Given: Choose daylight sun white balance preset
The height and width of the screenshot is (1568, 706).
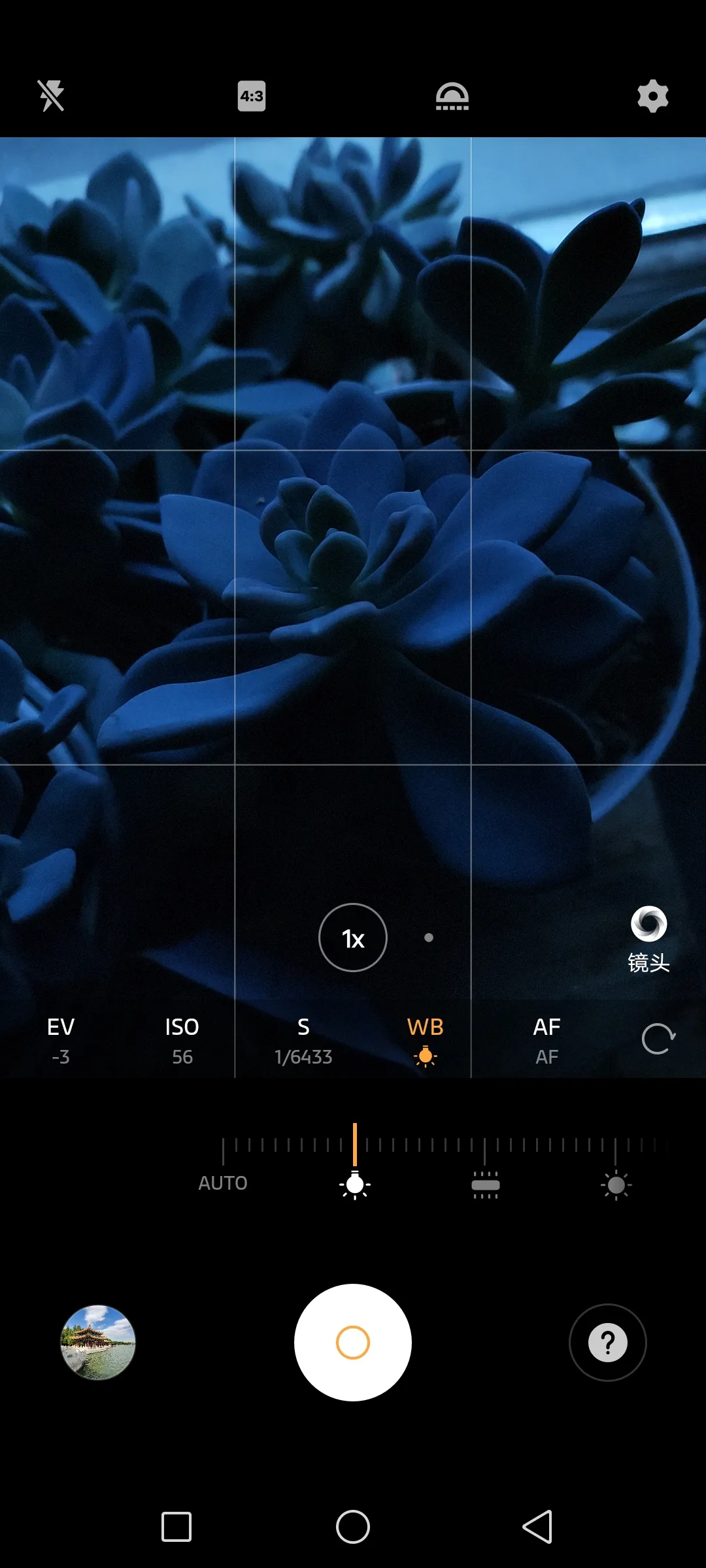Looking at the screenshot, I should 616,1184.
